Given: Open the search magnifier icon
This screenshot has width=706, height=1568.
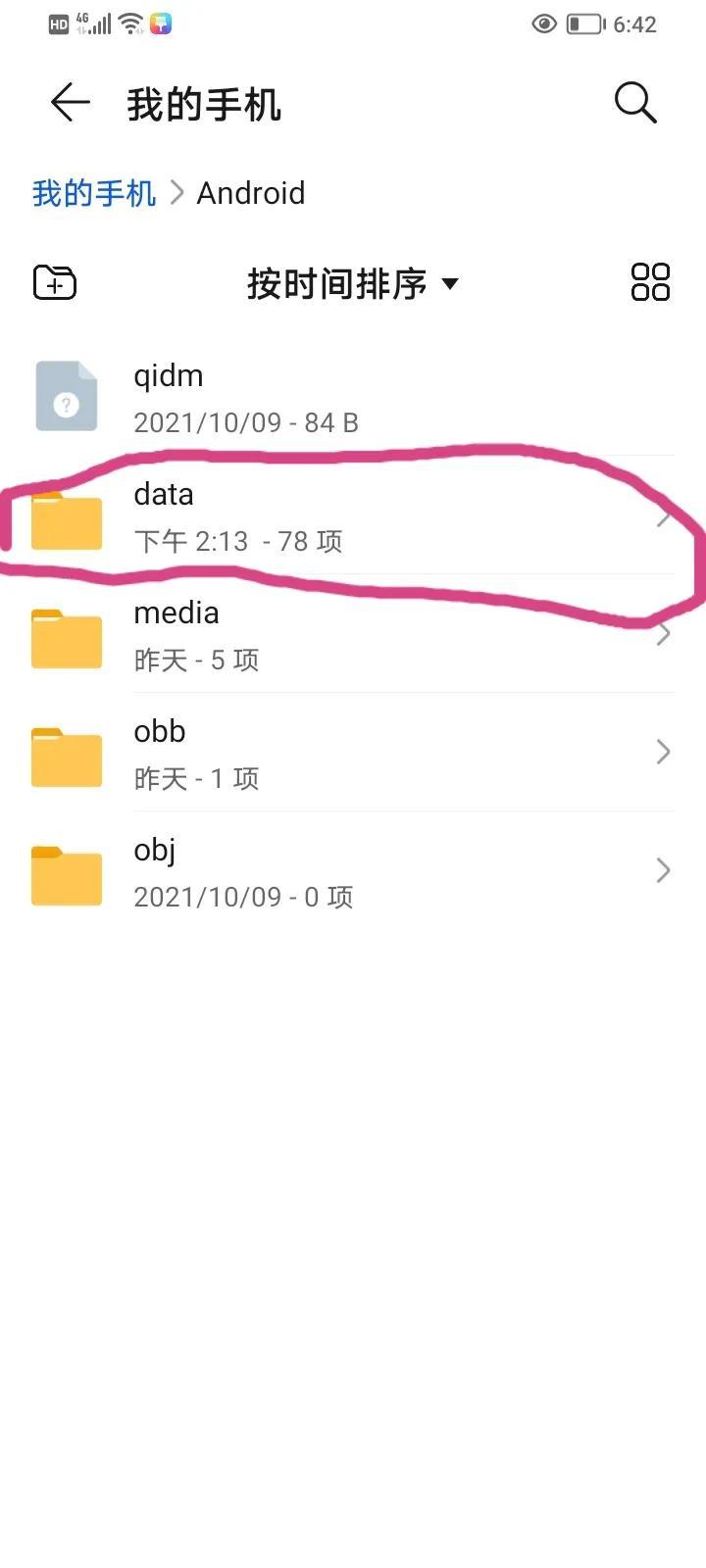Looking at the screenshot, I should point(635,102).
